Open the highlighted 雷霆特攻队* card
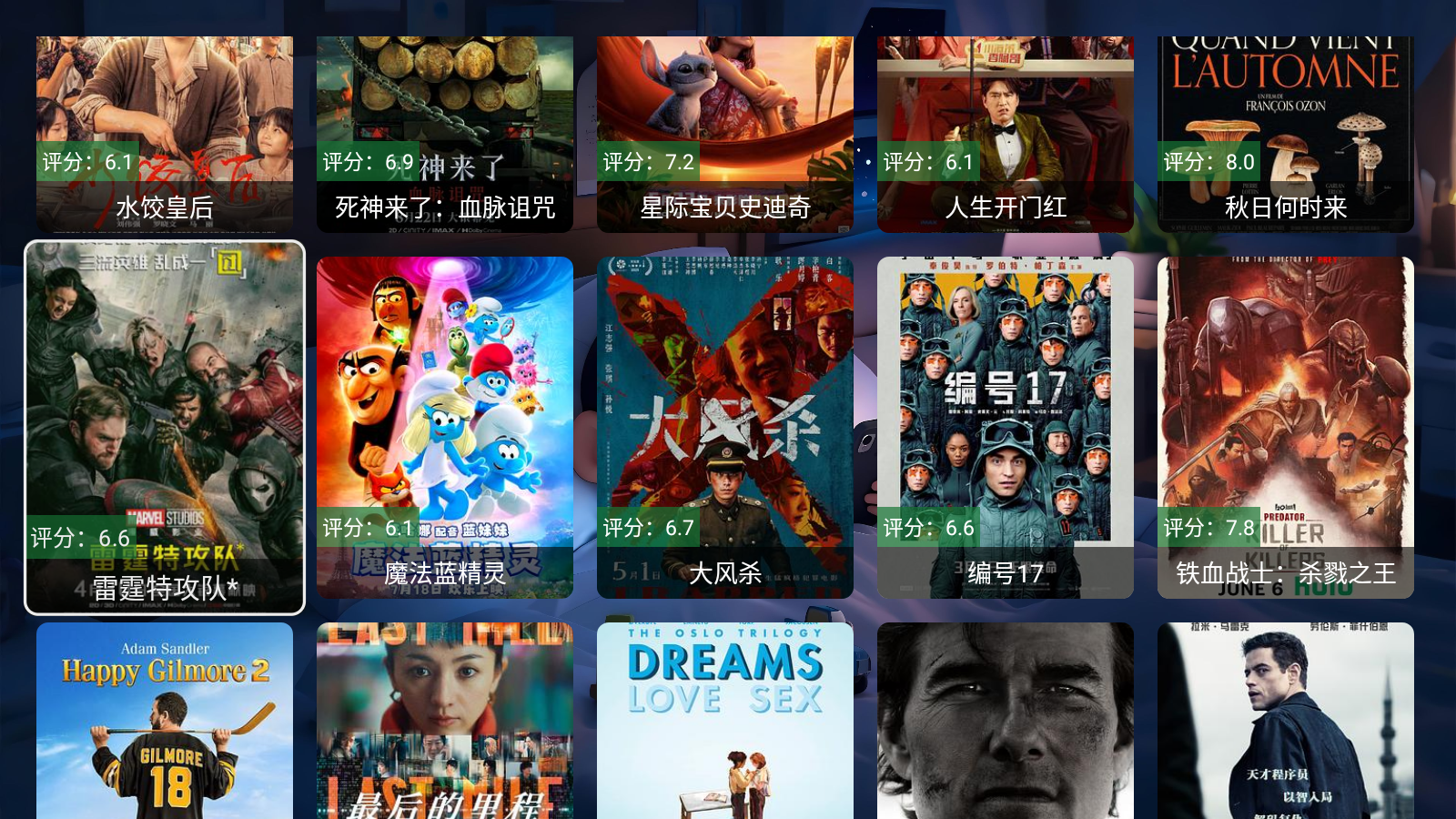The width and height of the screenshot is (1456, 819). 165,428
